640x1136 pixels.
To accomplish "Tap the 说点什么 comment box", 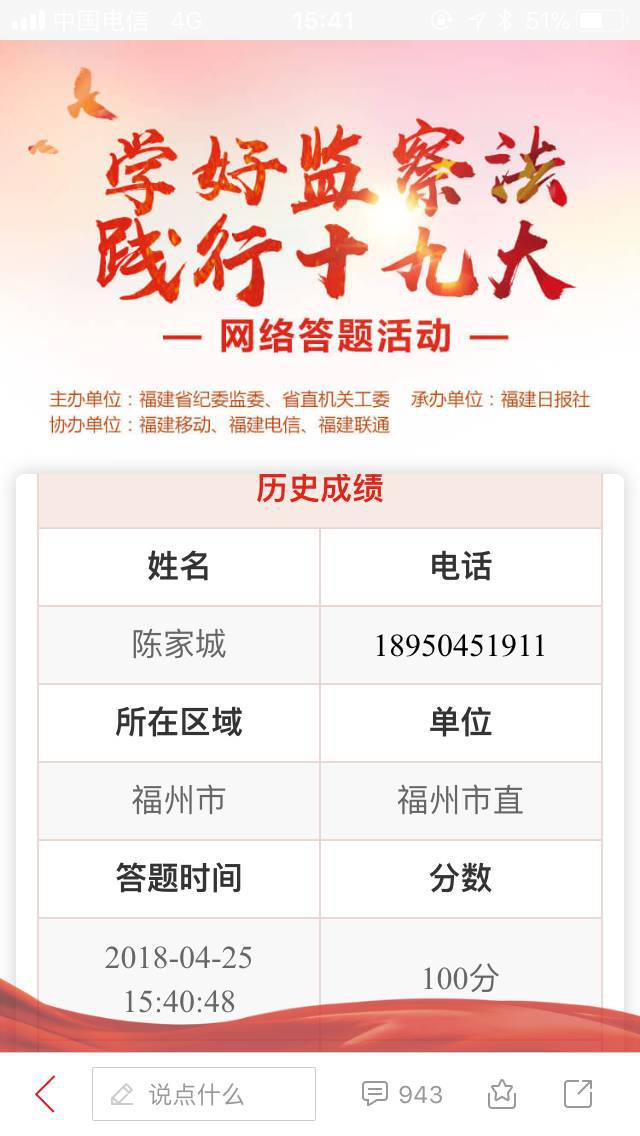I will (x=204, y=1094).
